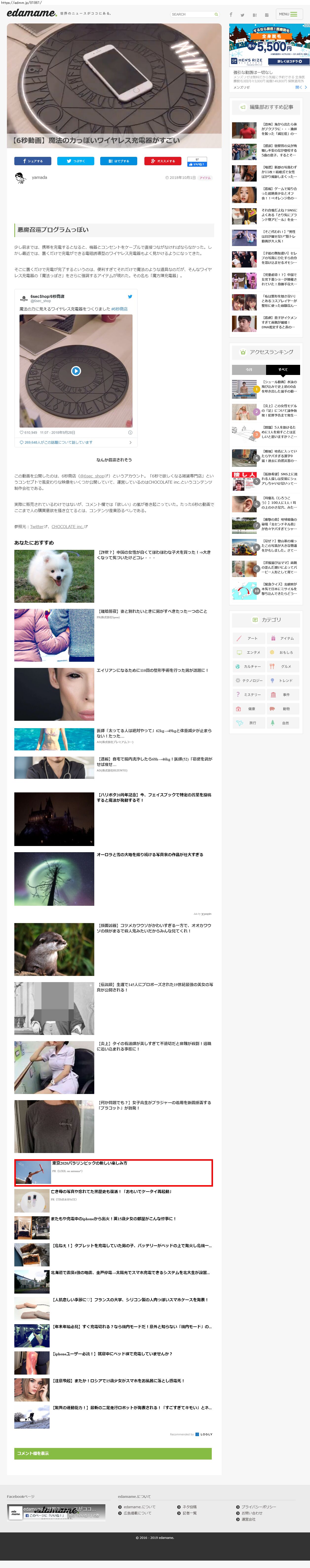Open the アイテム tag next to date
The image size is (310, 1568).
[x=205, y=178]
